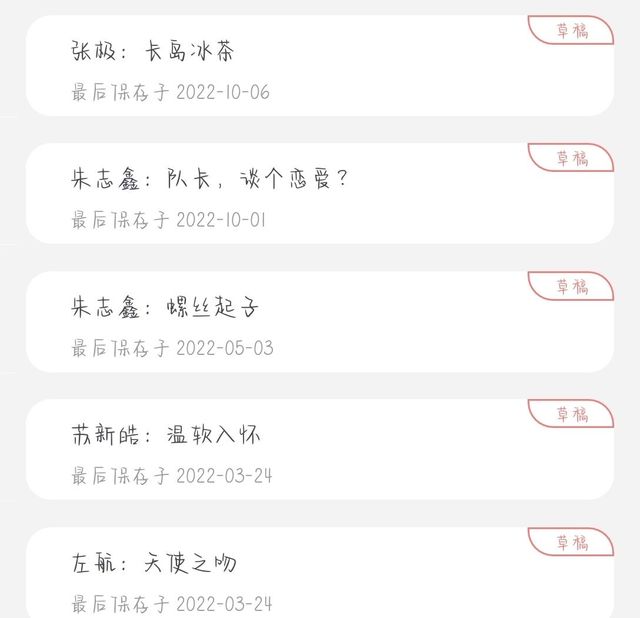Screen dimensions: 640x618
Task: Open the draft 张极：长岛冰茶
Action: coord(320,66)
